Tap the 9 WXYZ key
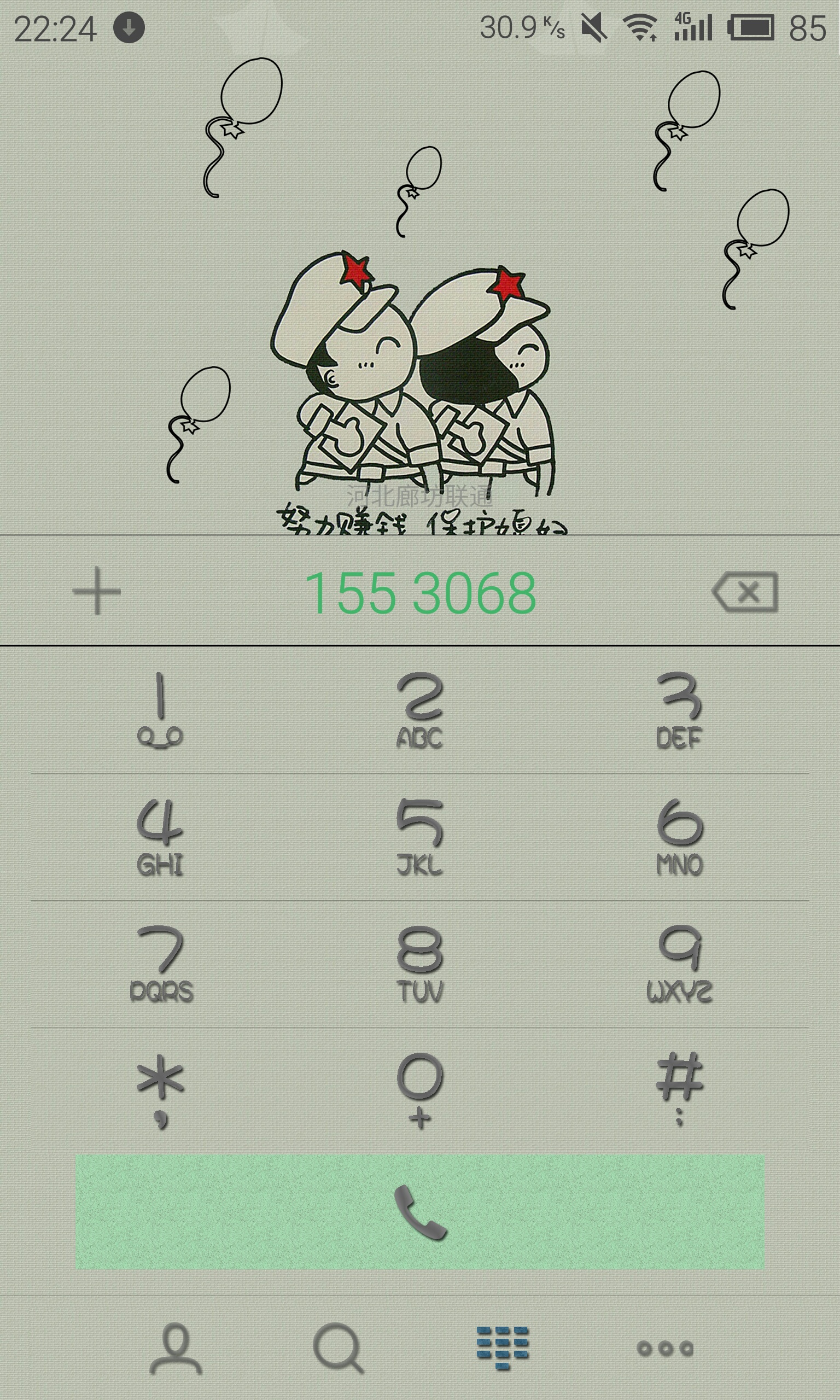Screen dimensions: 840x1400 679,964
